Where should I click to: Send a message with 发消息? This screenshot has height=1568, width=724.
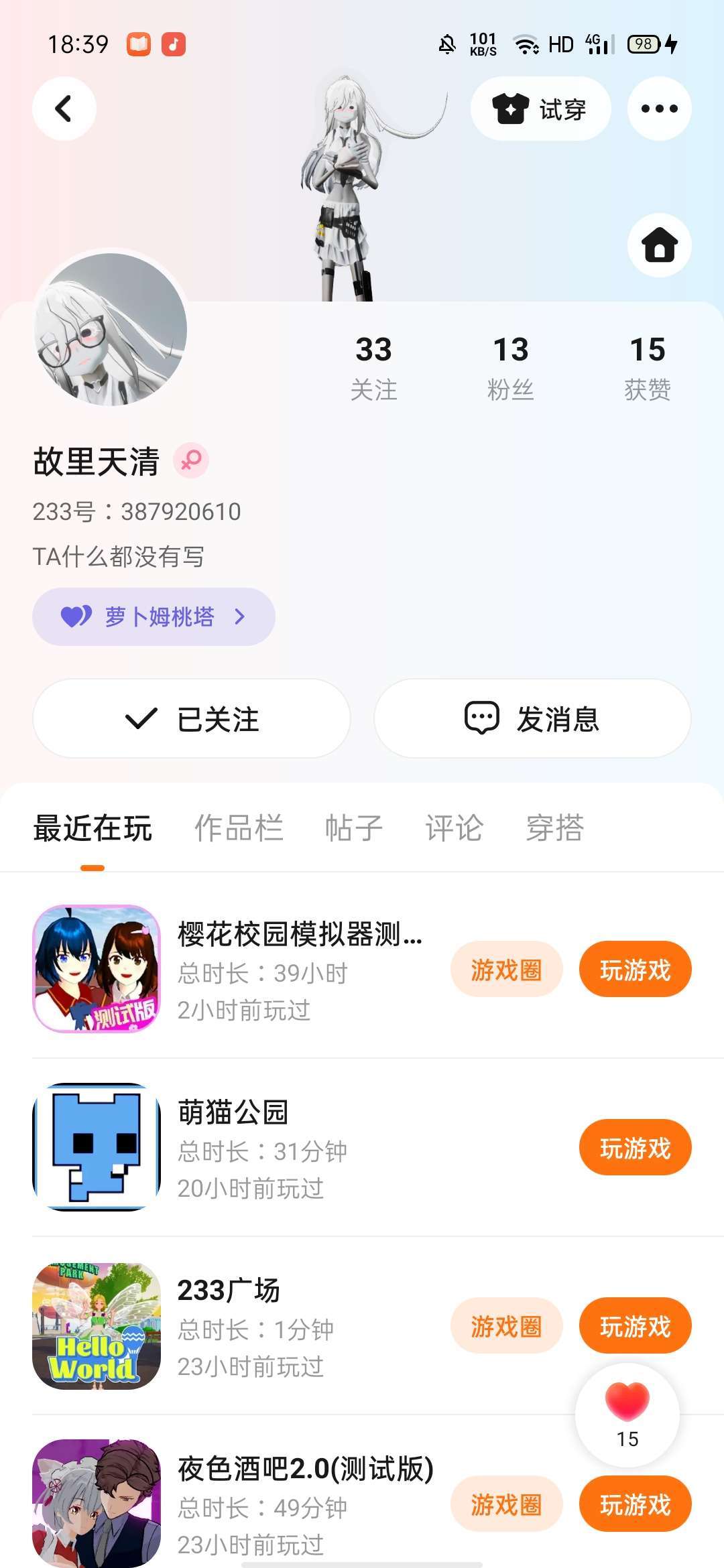pyautogui.click(x=532, y=719)
